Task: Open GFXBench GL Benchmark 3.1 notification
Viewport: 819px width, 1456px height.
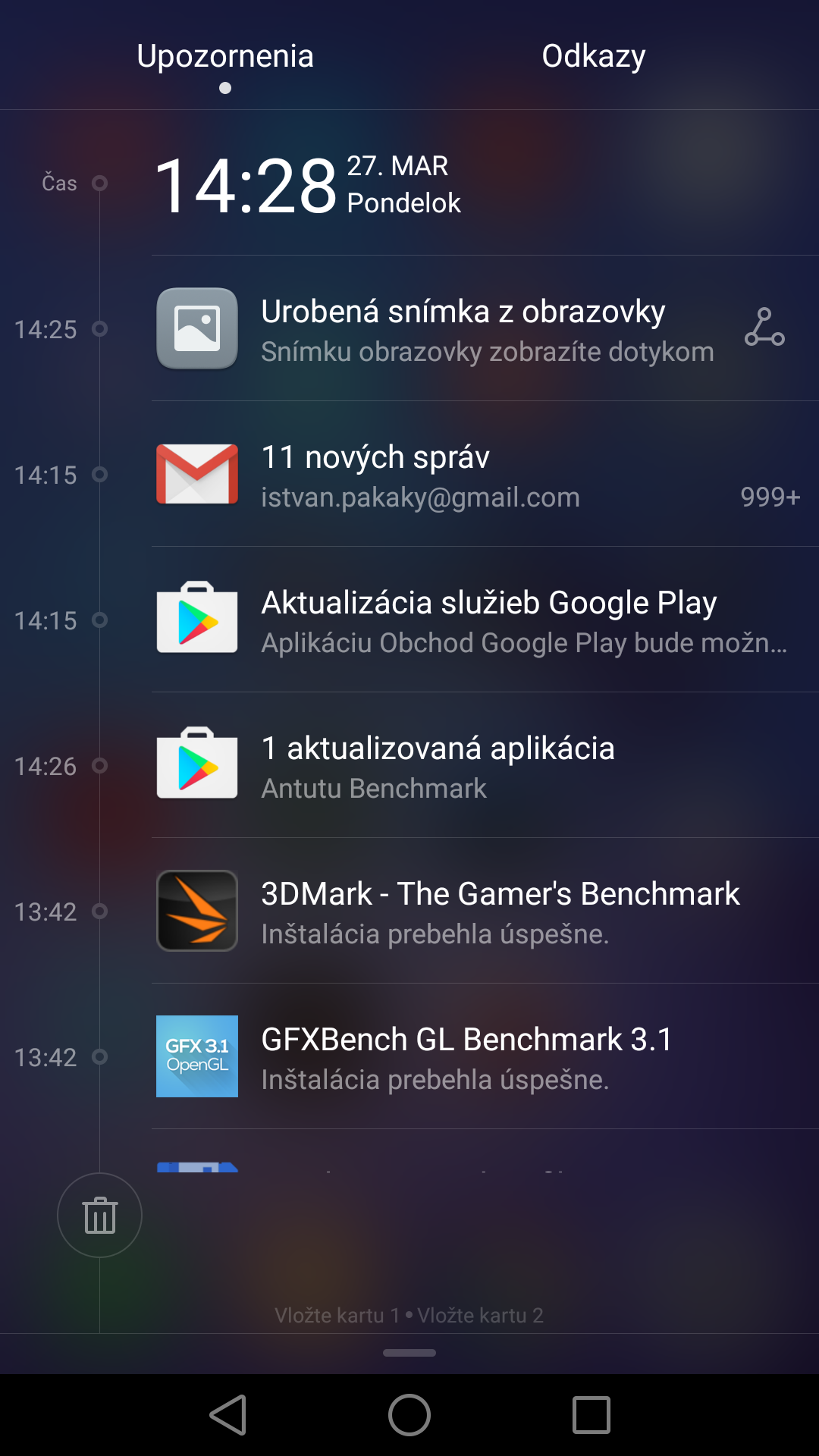Action: (485, 1056)
